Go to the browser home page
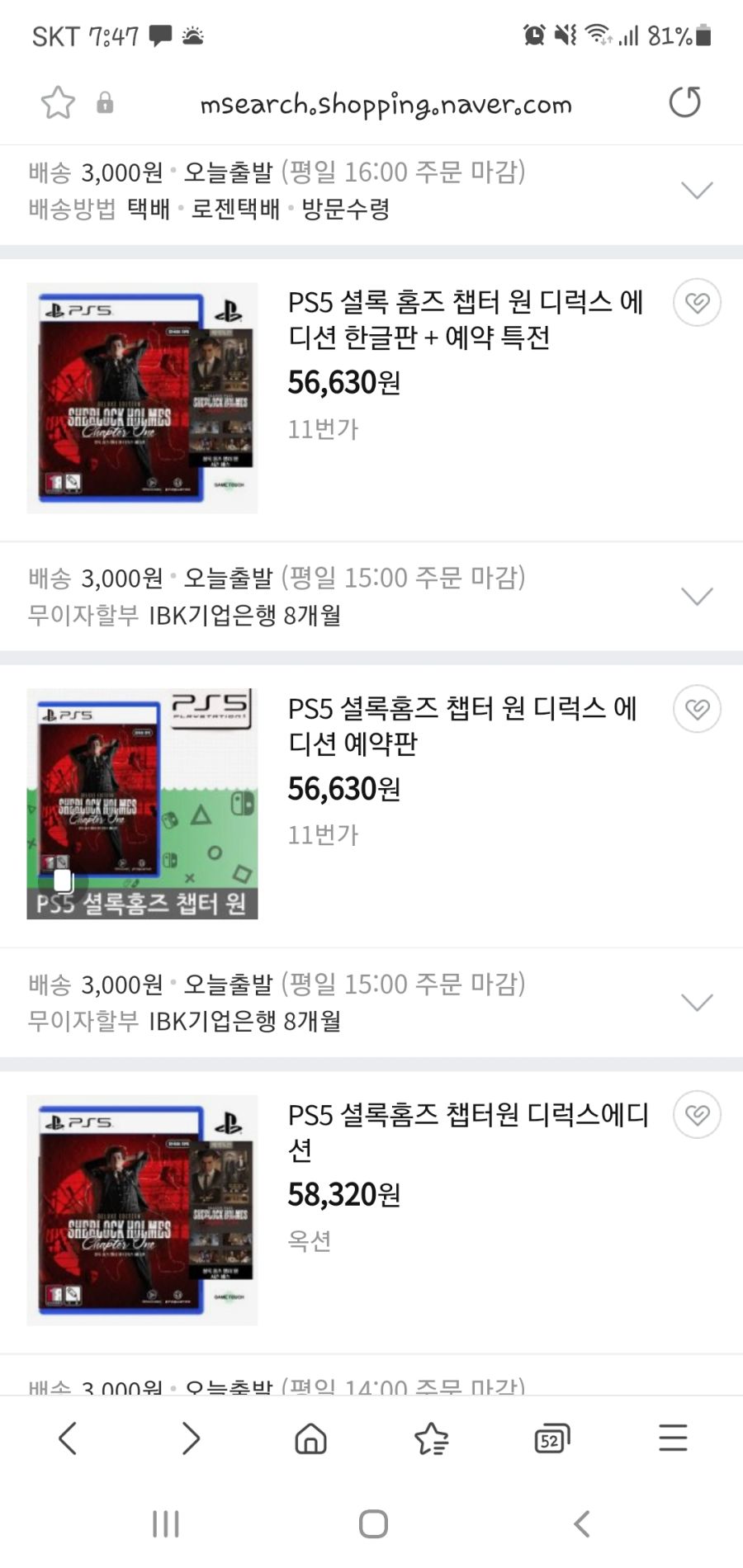 (310, 1438)
